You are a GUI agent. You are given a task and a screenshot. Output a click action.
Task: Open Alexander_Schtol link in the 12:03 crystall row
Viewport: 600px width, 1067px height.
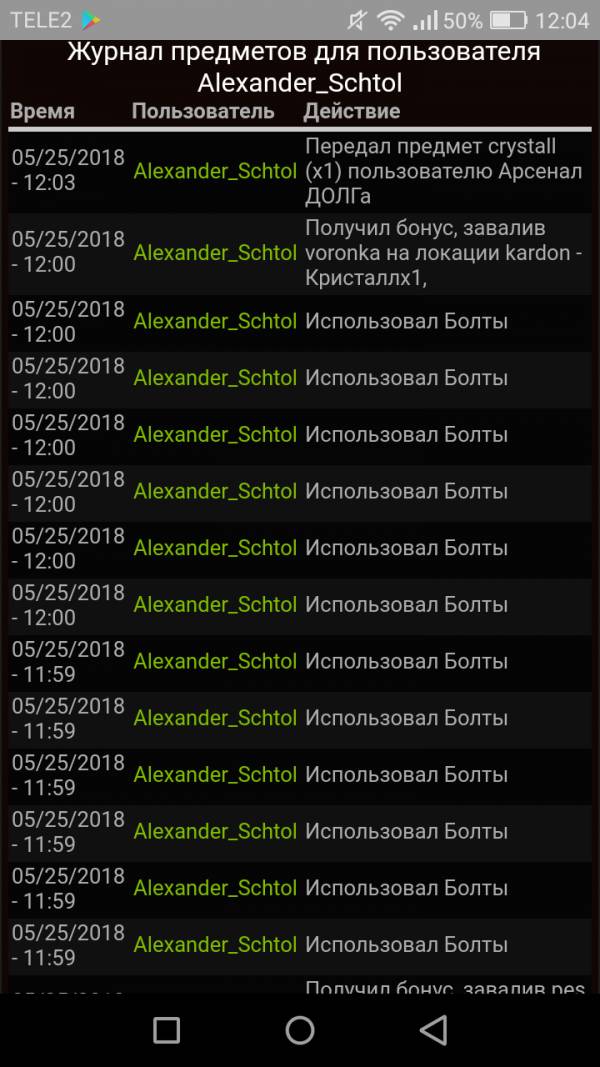pos(215,171)
